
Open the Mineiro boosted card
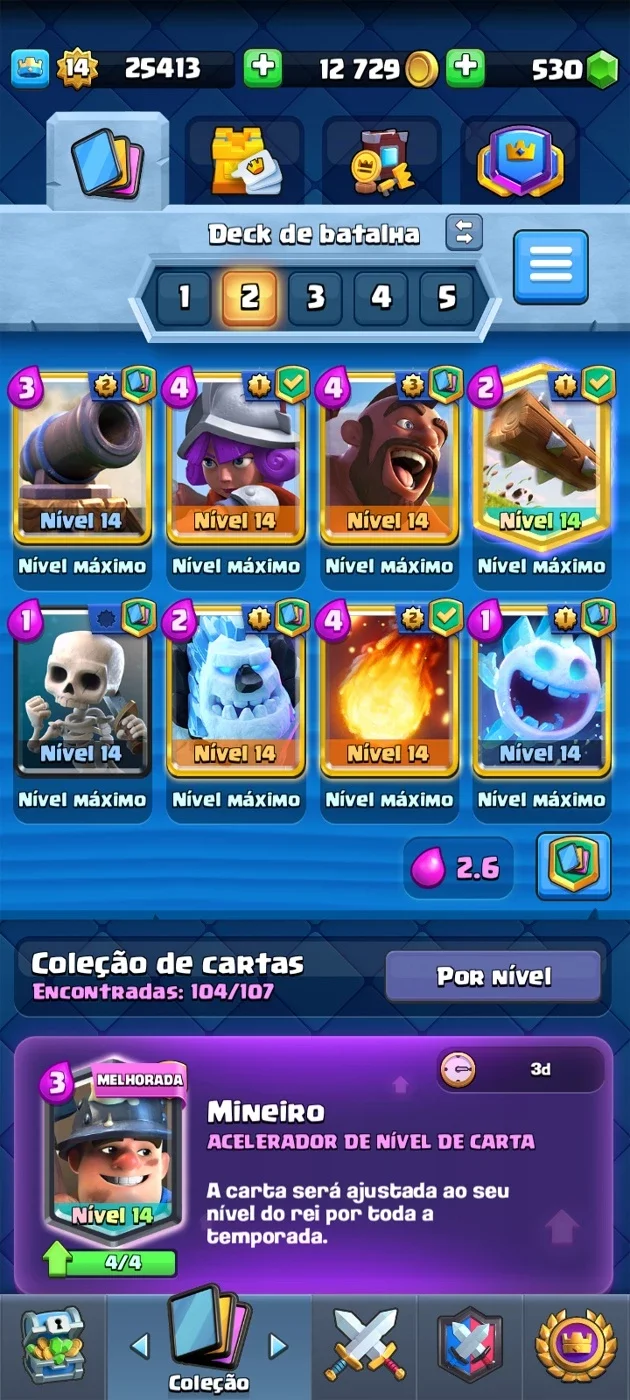pyautogui.click(x=314, y=1164)
